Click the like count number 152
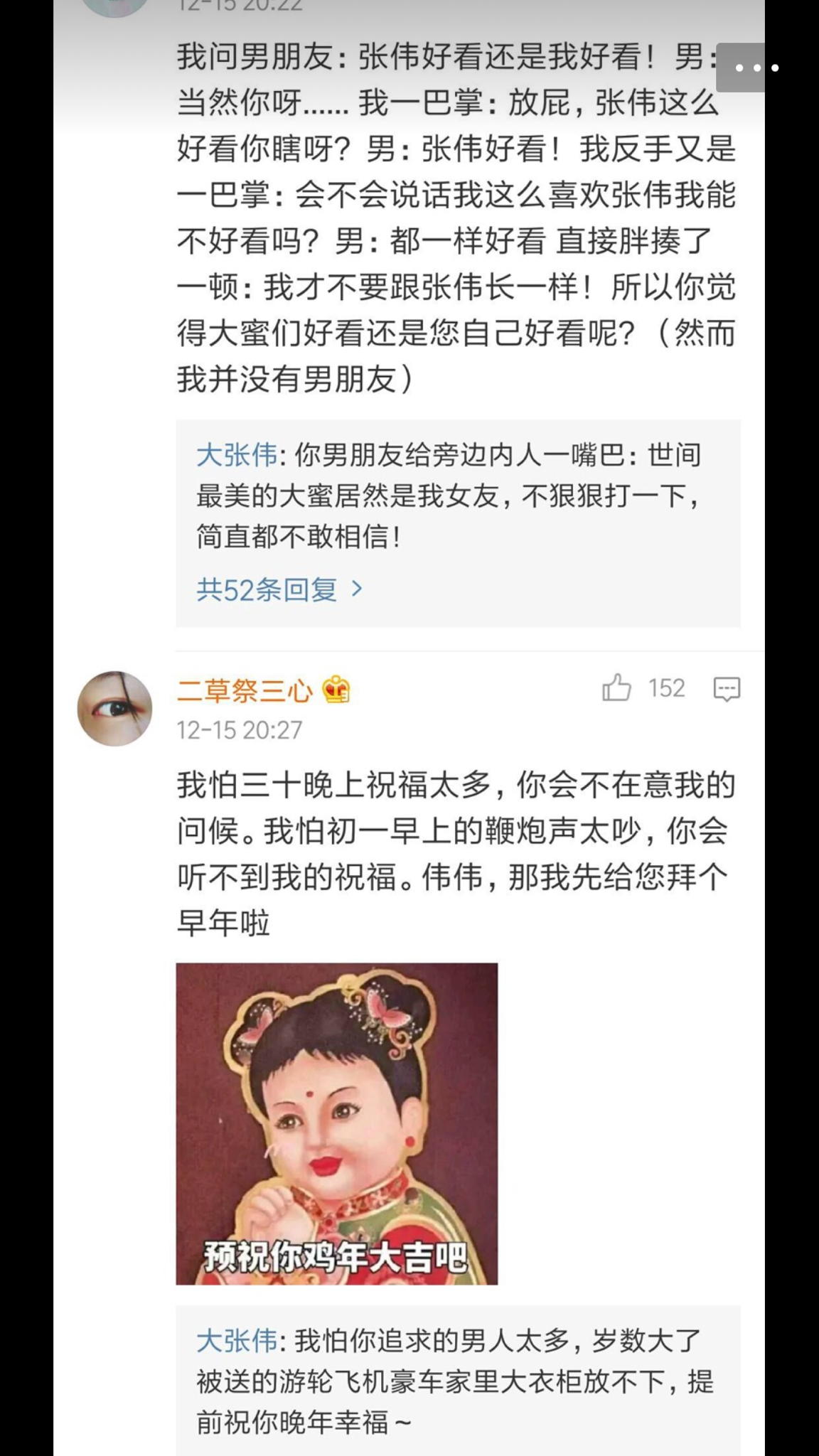Viewport: 819px width, 1456px height. pyautogui.click(x=667, y=688)
